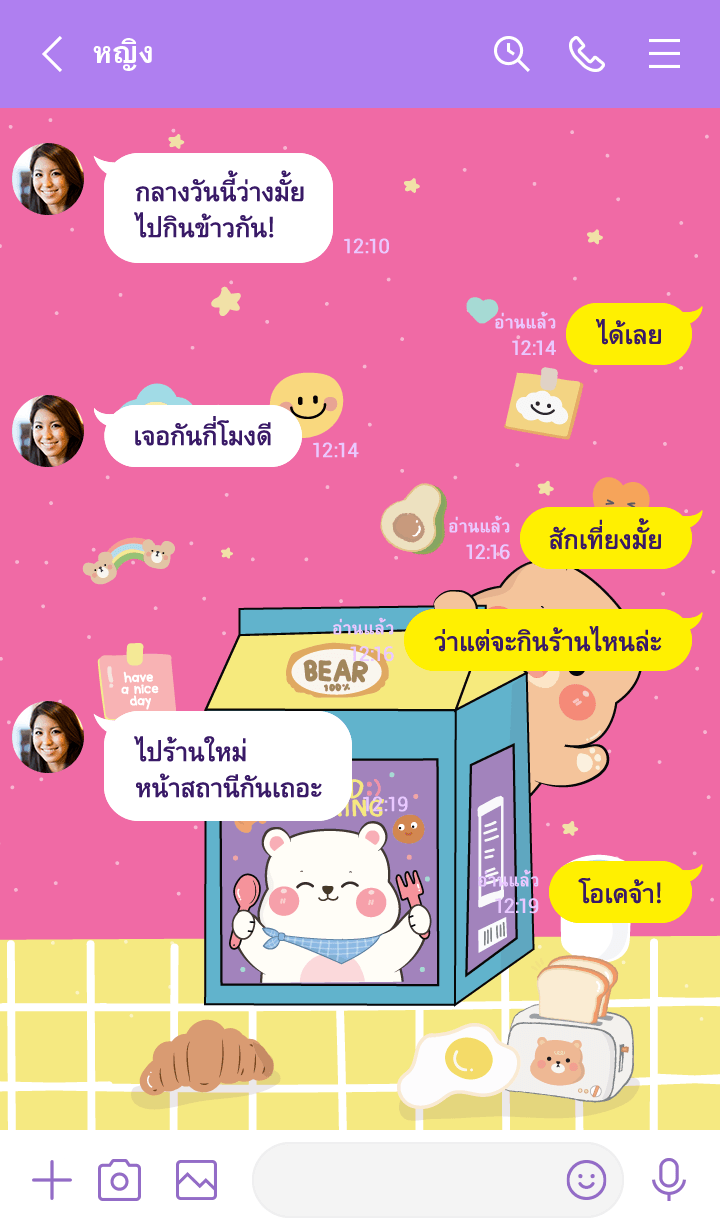View หญิง's profile photo beside first message
Viewport: 720px width, 1232px height.
tap(48, 179)
